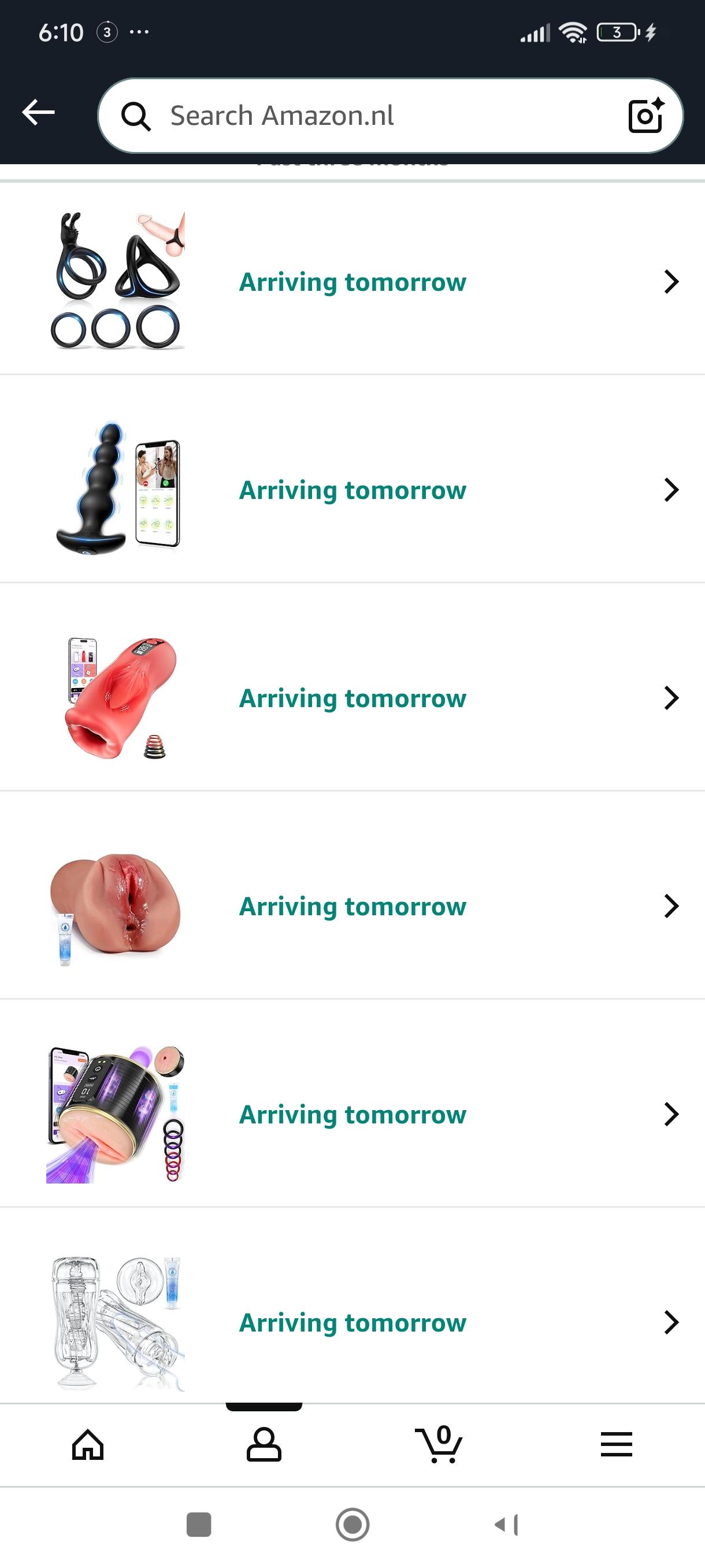Screen dimensions: 705x1568
Task: View the order with the black beaded item
Action: click(x=352, y=490)
